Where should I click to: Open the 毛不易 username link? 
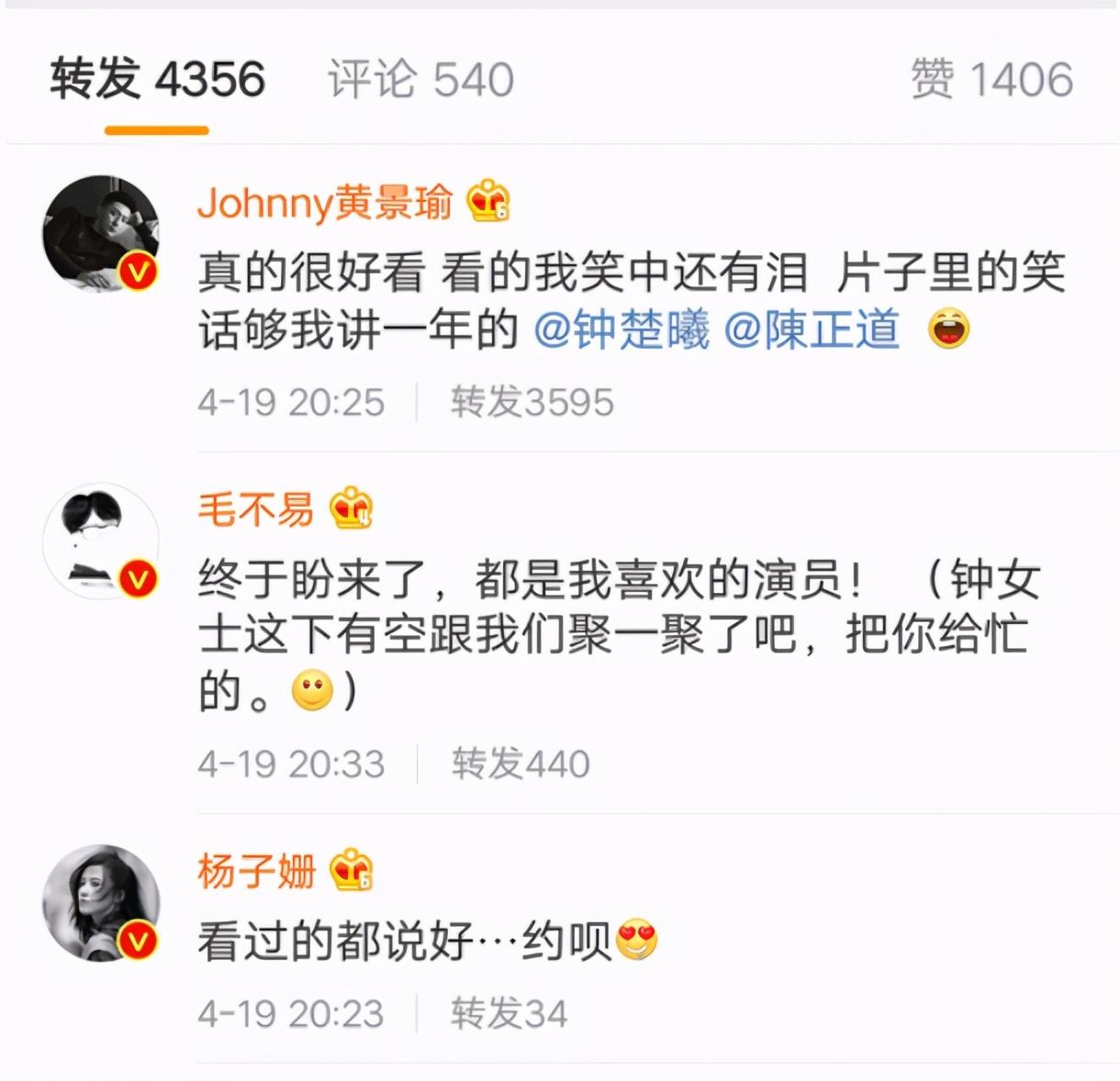tap(255, 508)
